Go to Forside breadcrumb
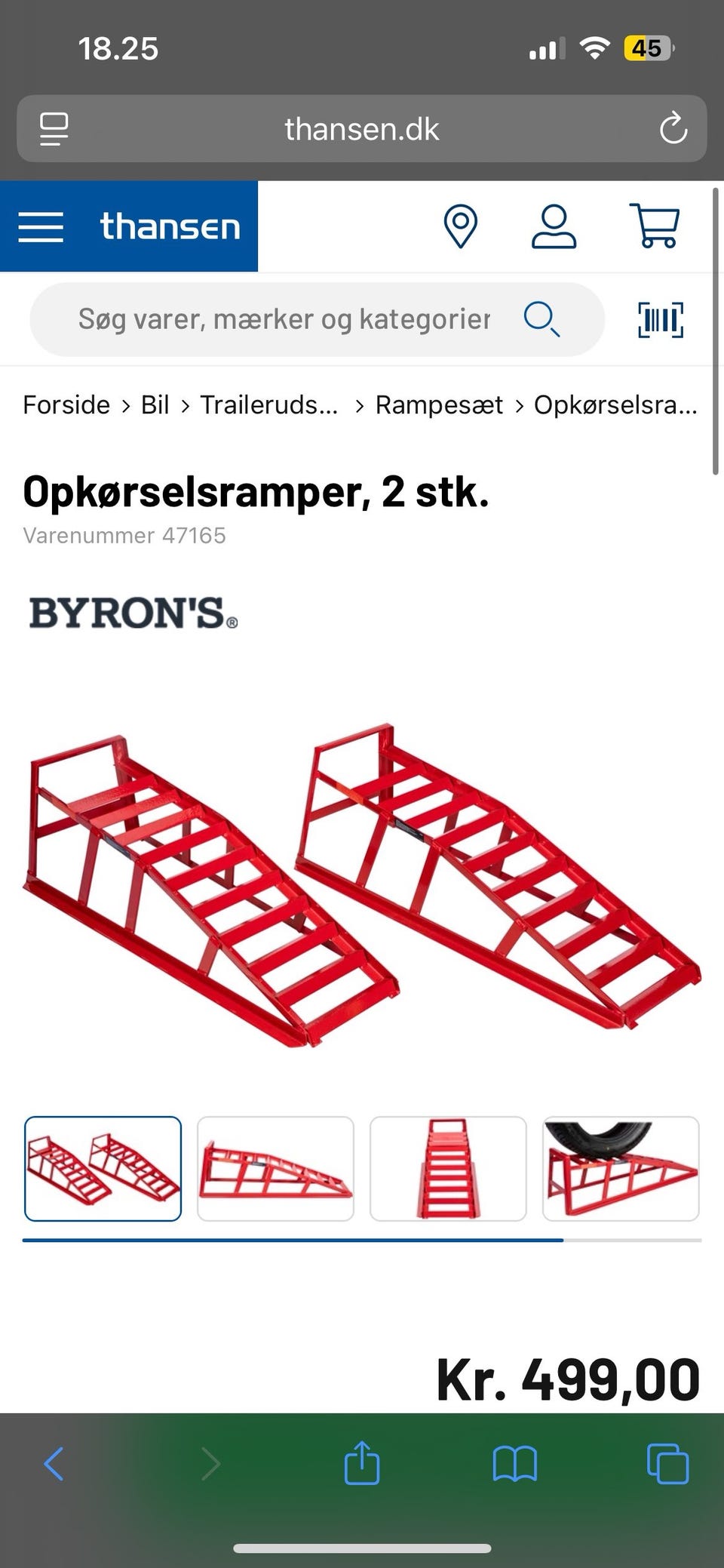The image size is (724, 1568). tap(66, 405)
